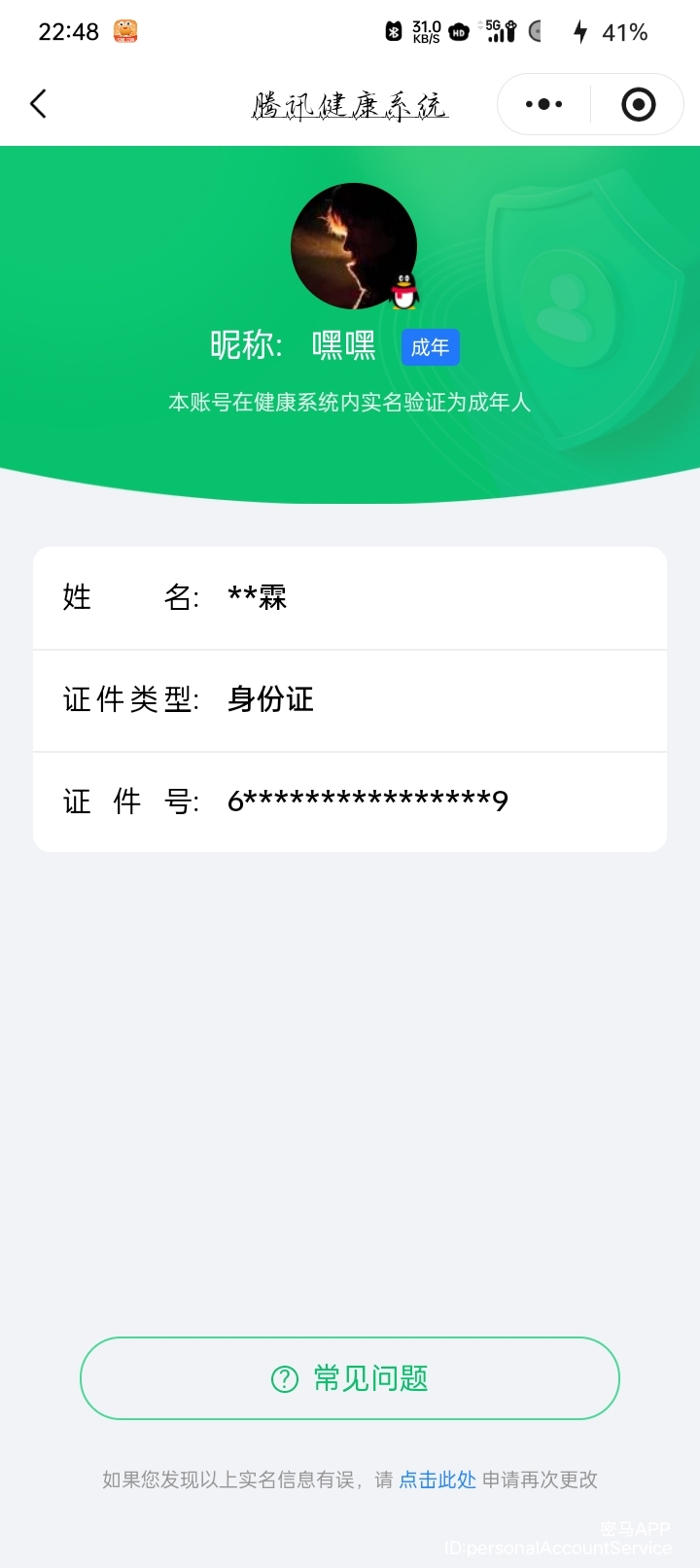Tap the 成年 adult status badge

click(430, 346)
